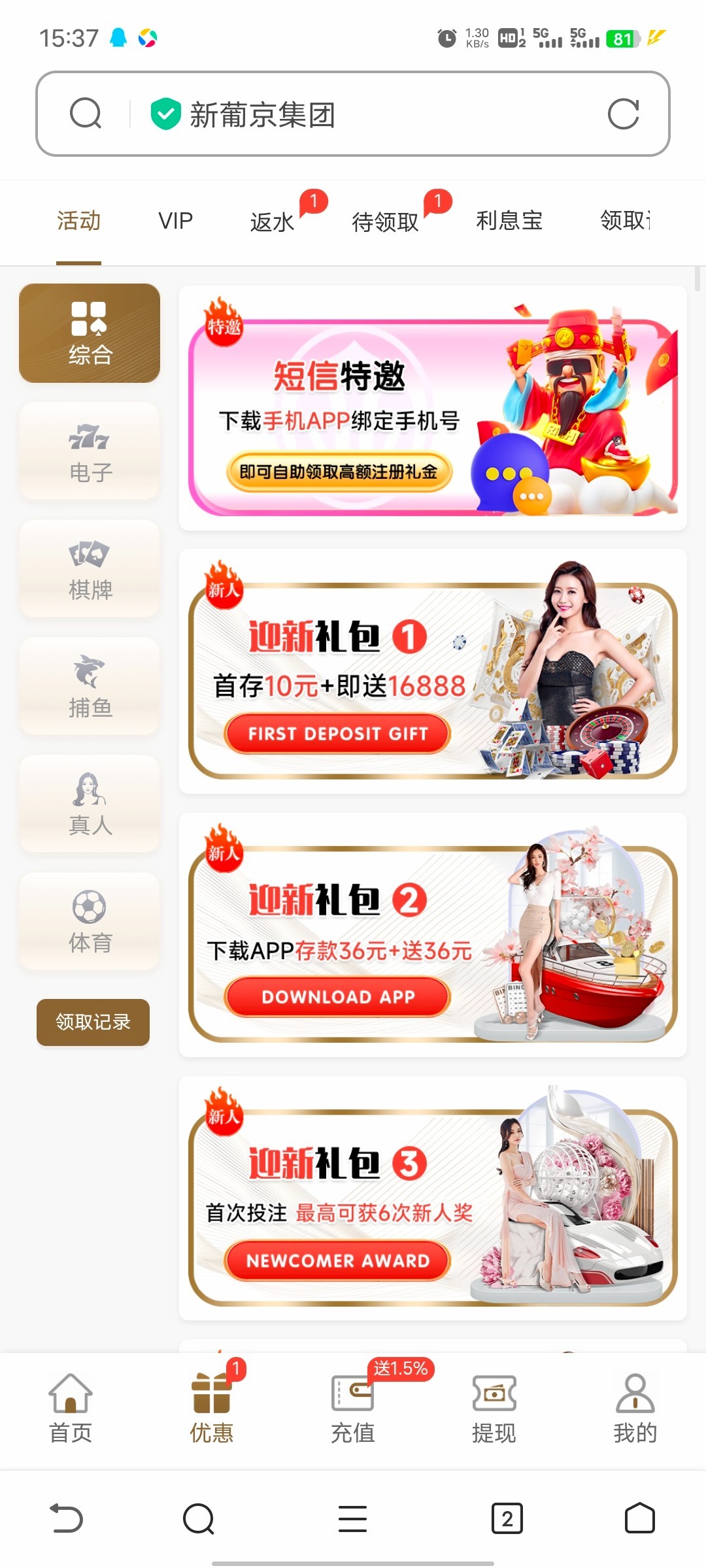This screenshot has width=706, height=1568.
Task: Reload the page with refresh icon
Action: (623, 114)
